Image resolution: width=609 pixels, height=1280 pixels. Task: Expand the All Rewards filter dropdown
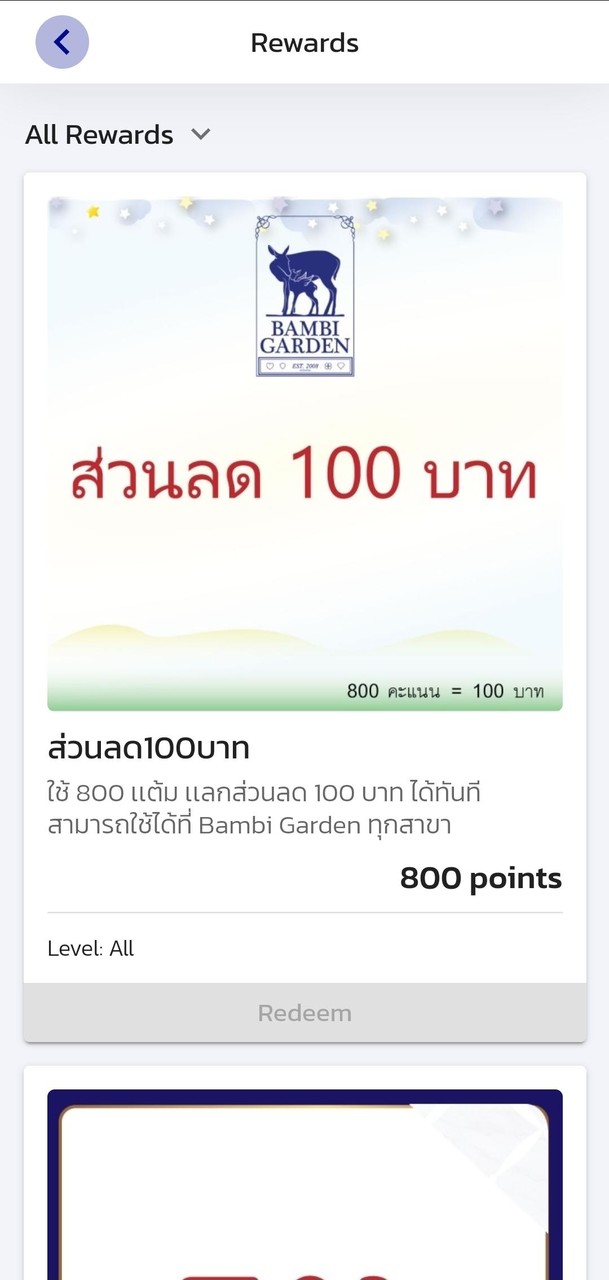click(x=118, y=135)
